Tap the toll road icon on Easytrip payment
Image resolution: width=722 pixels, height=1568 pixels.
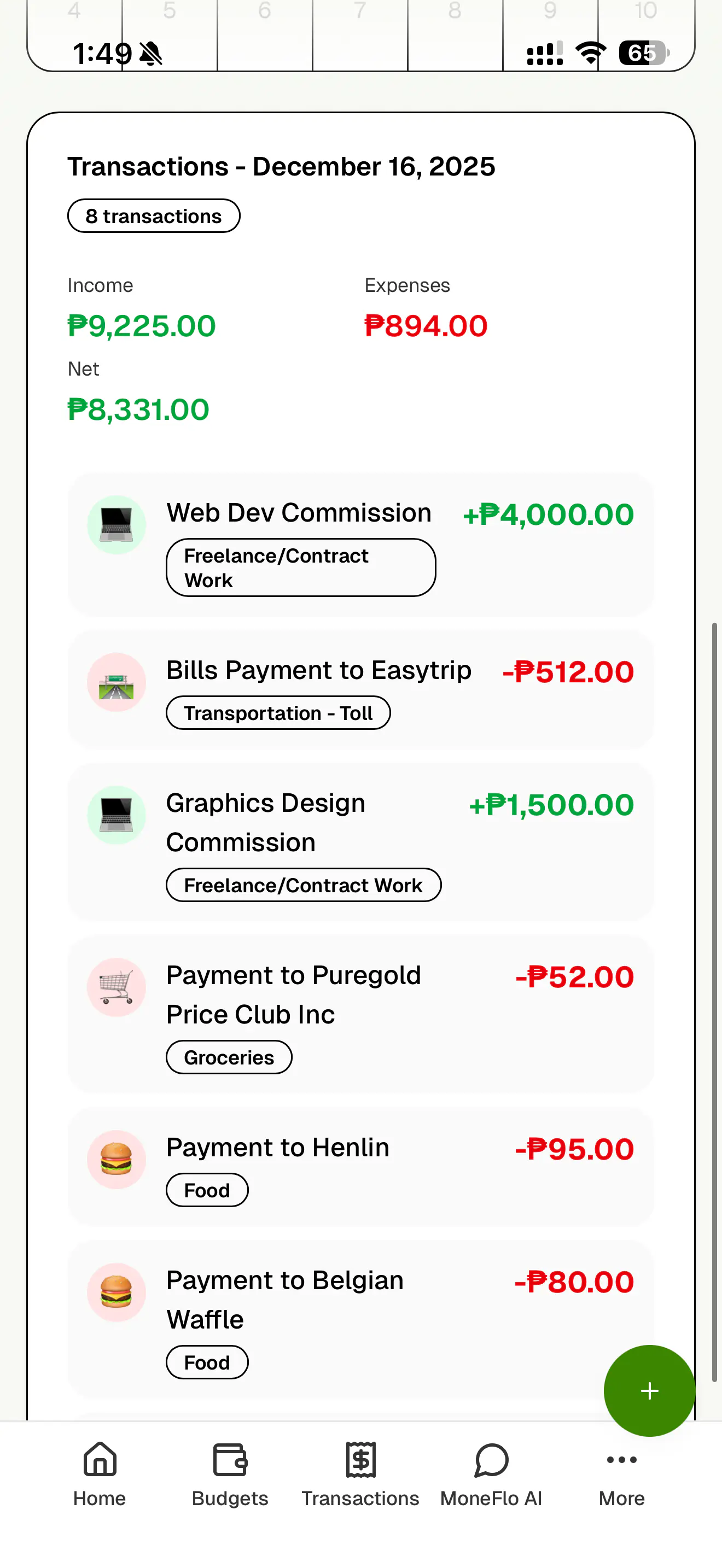117,682
